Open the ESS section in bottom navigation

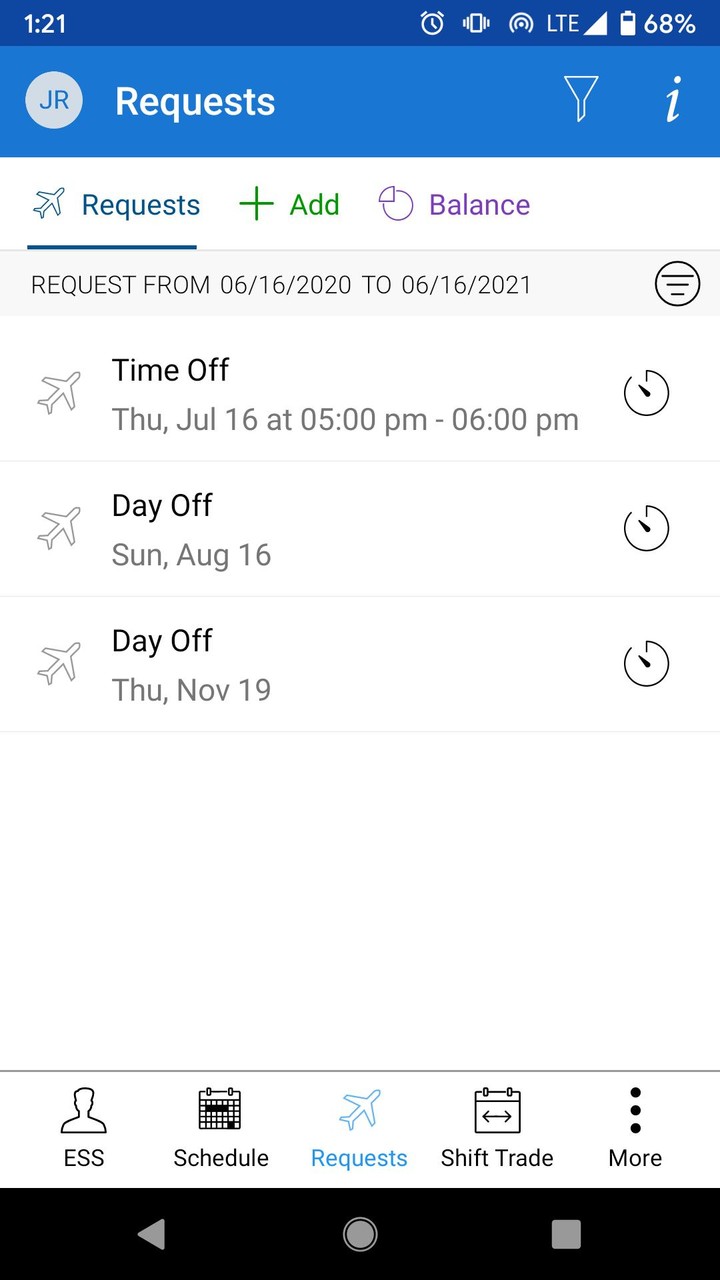(83, 1127)
